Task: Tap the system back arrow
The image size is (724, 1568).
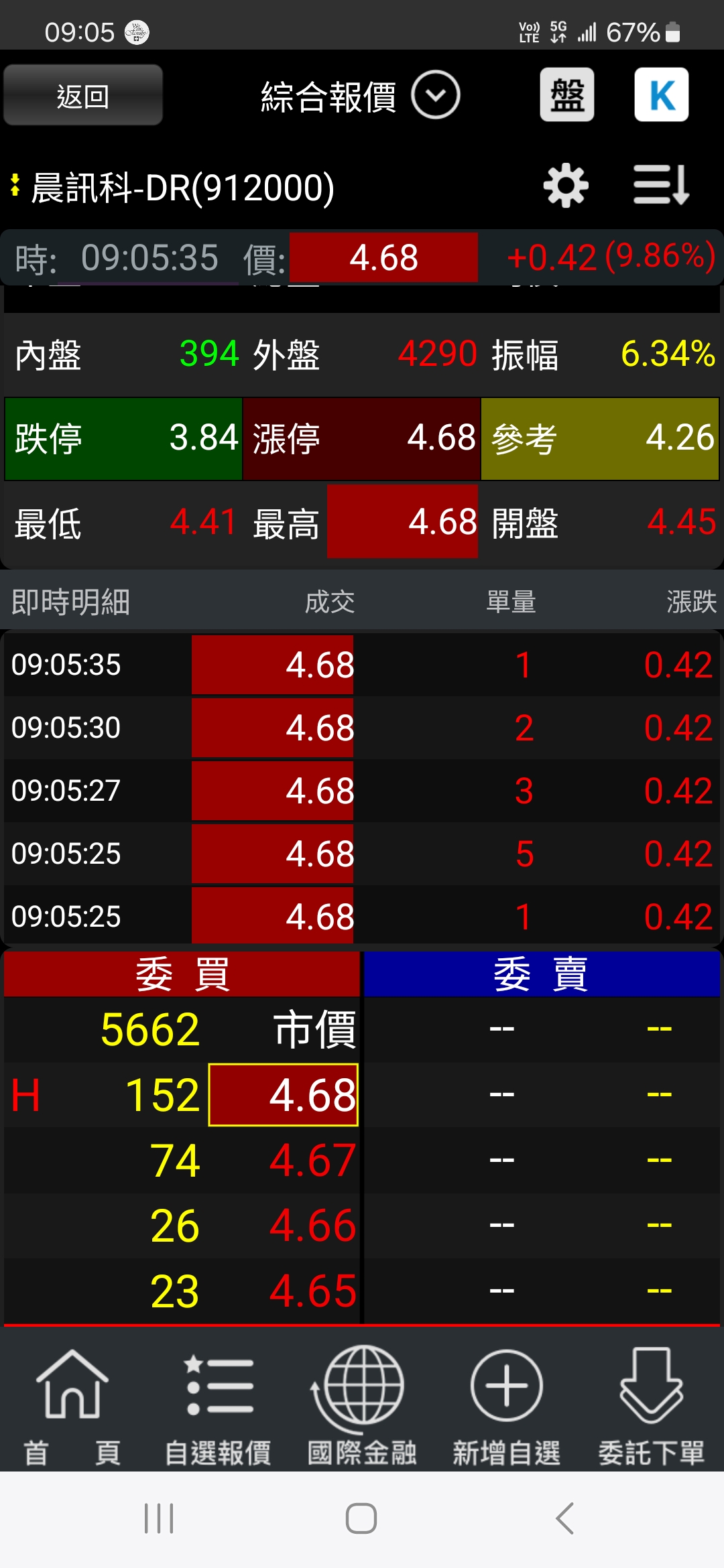Action: click(x=564, y=1518)
